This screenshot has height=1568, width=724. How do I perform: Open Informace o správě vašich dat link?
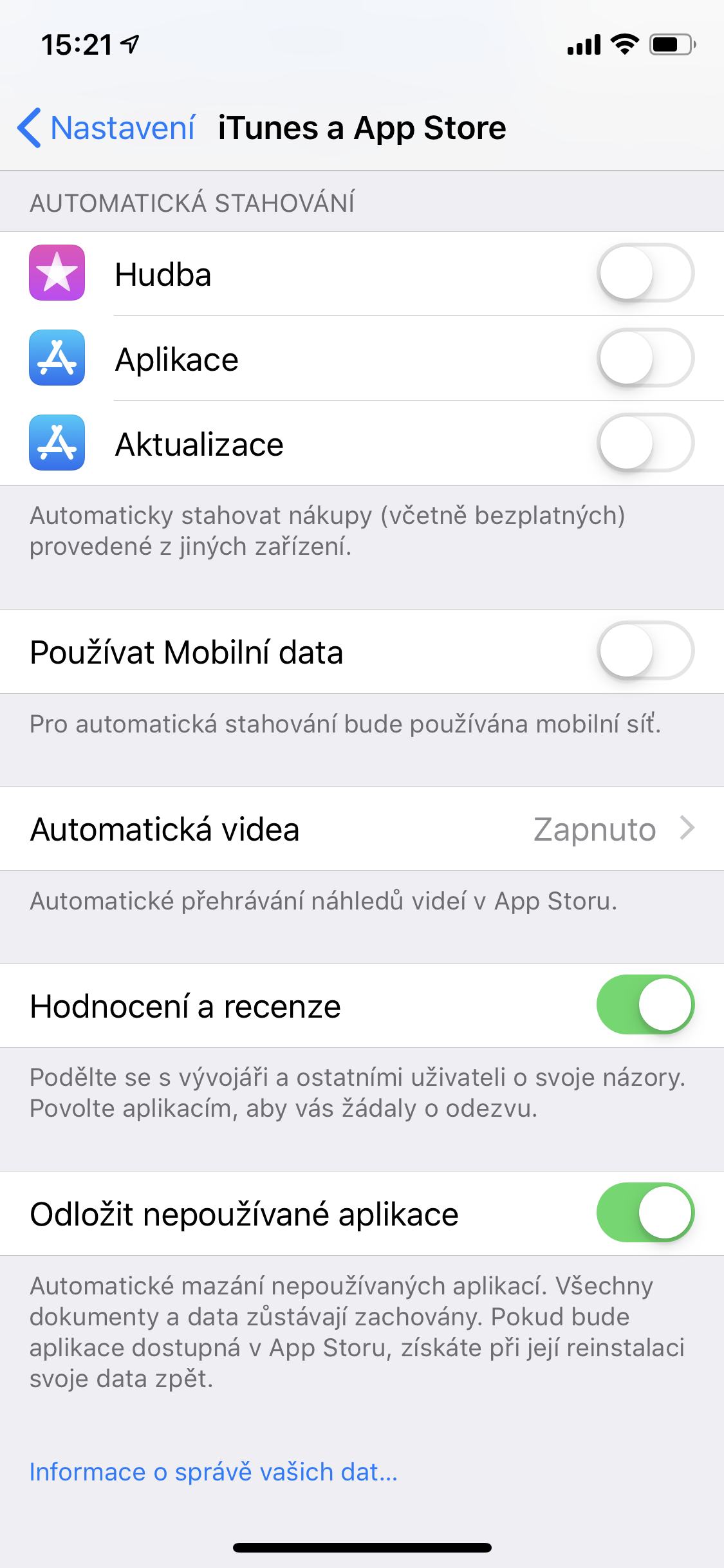[214, 1472]
